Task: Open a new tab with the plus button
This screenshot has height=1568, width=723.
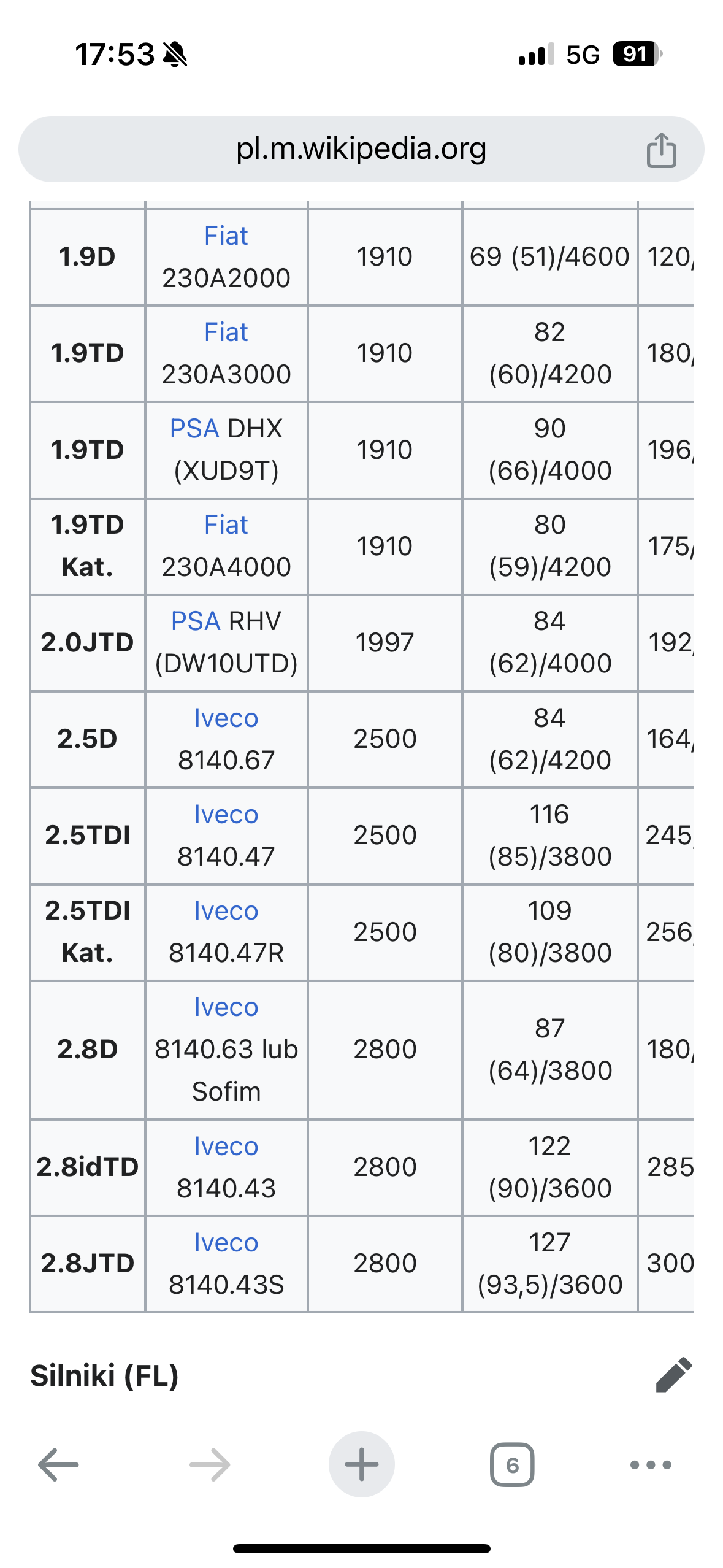Action: pyautogui.click(x=361, y=1464)
